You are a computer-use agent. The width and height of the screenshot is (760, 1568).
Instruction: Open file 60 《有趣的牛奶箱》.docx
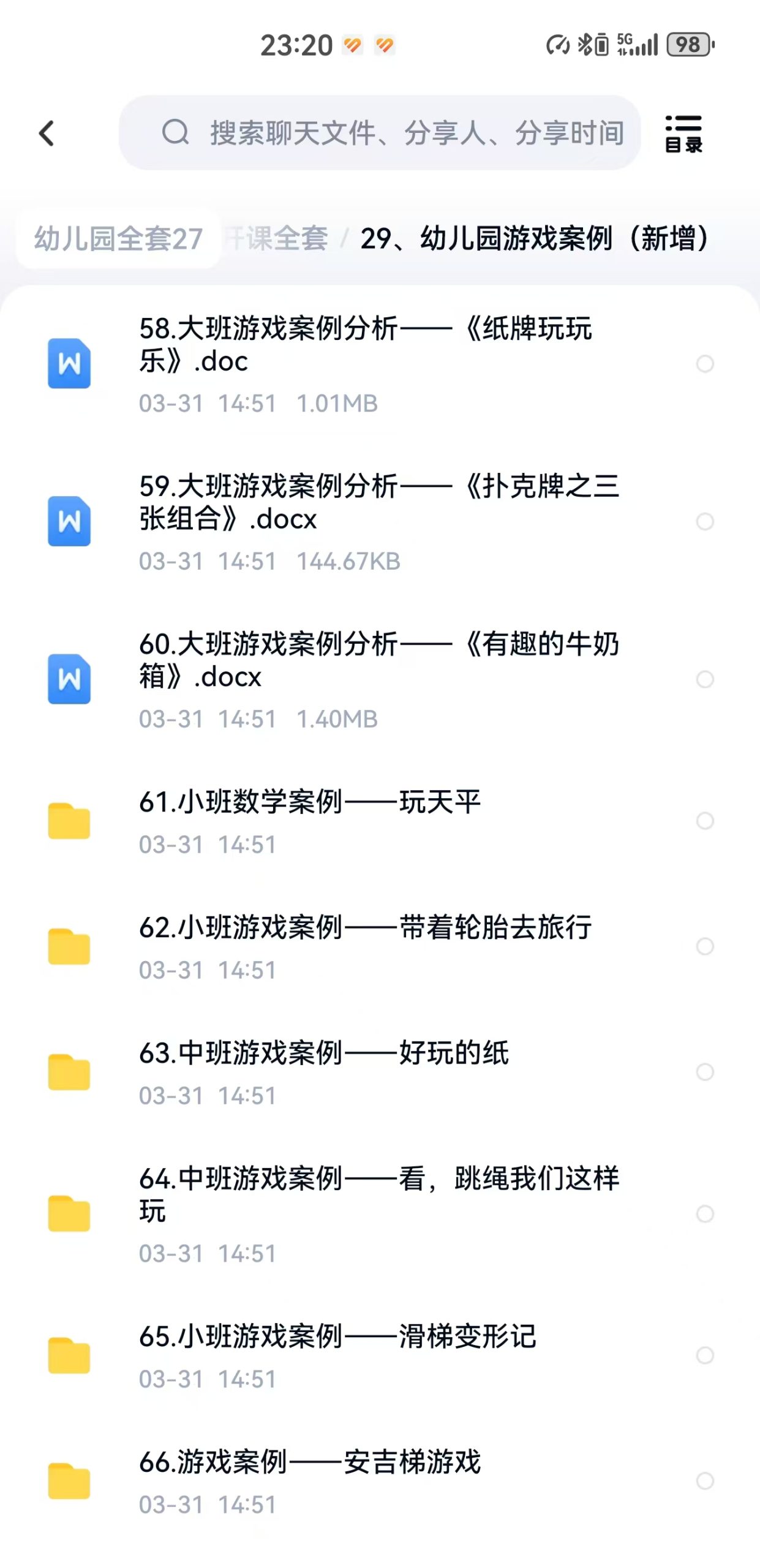point(378,660)
